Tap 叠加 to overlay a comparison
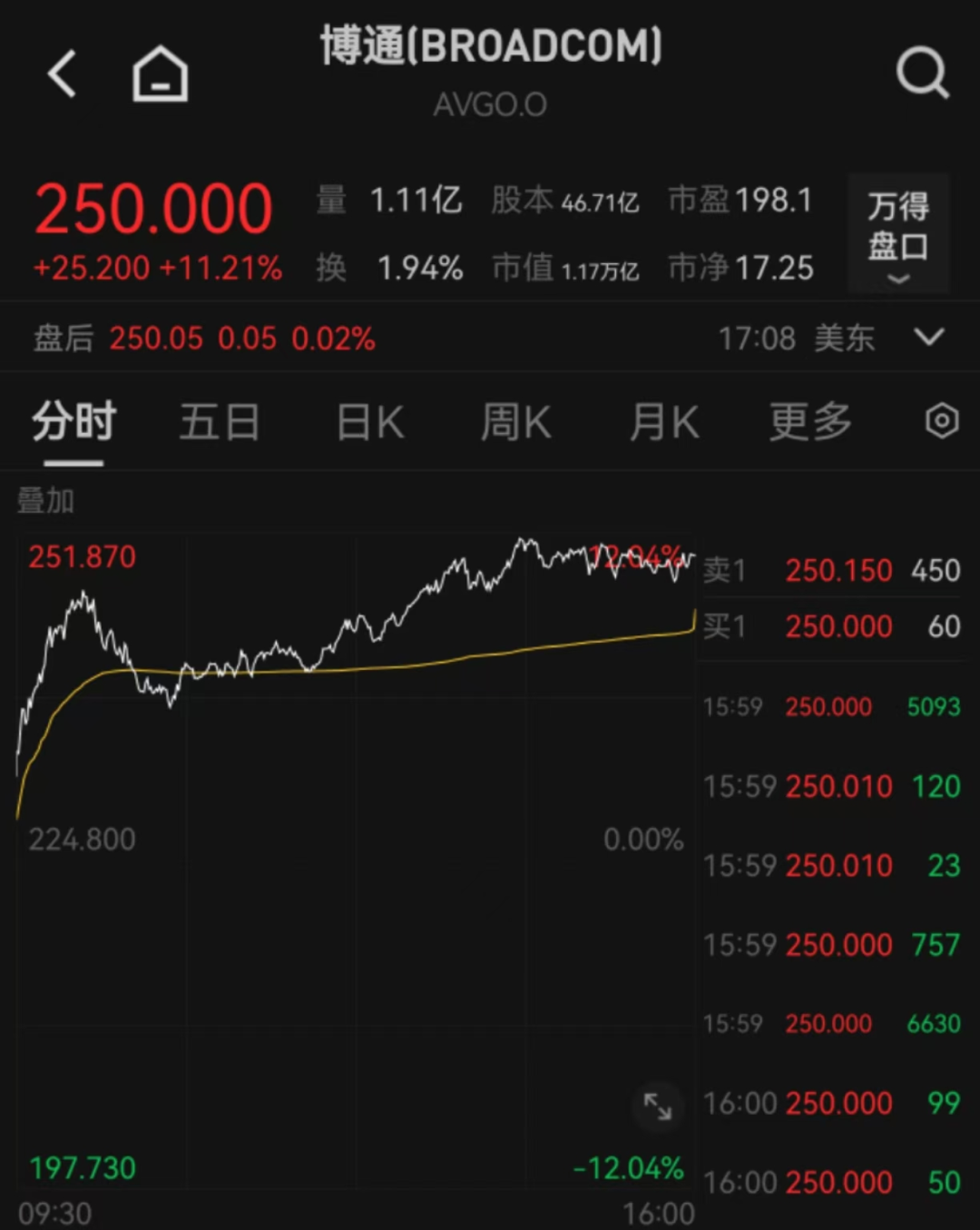Viewport: 980px width, 1230px height. pyautogui.click(x=45, y=500)
